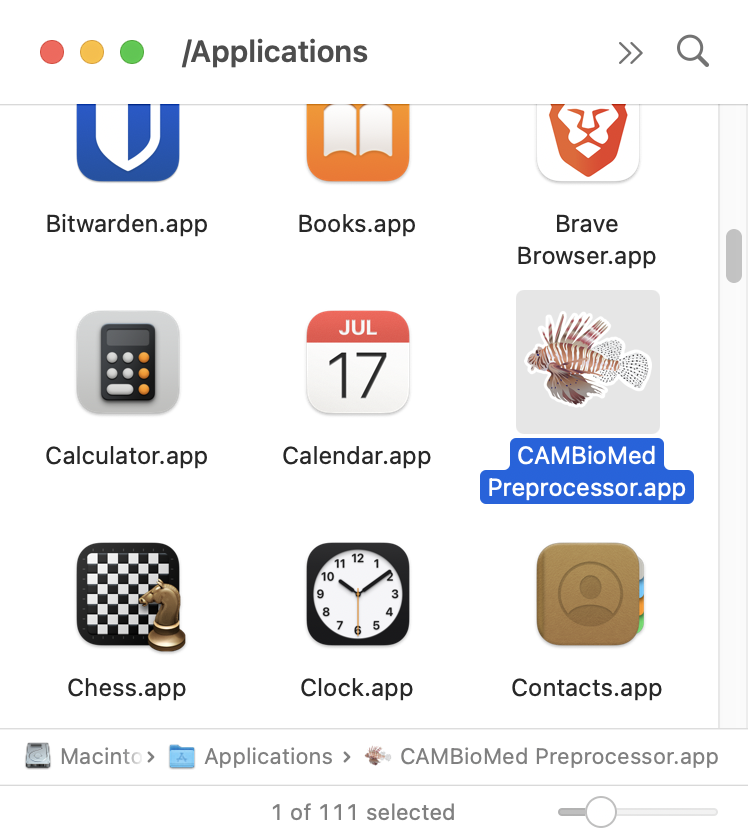Open the Clock.app icon
This screenshot has width=748, height=840.
tap(357, 594)
